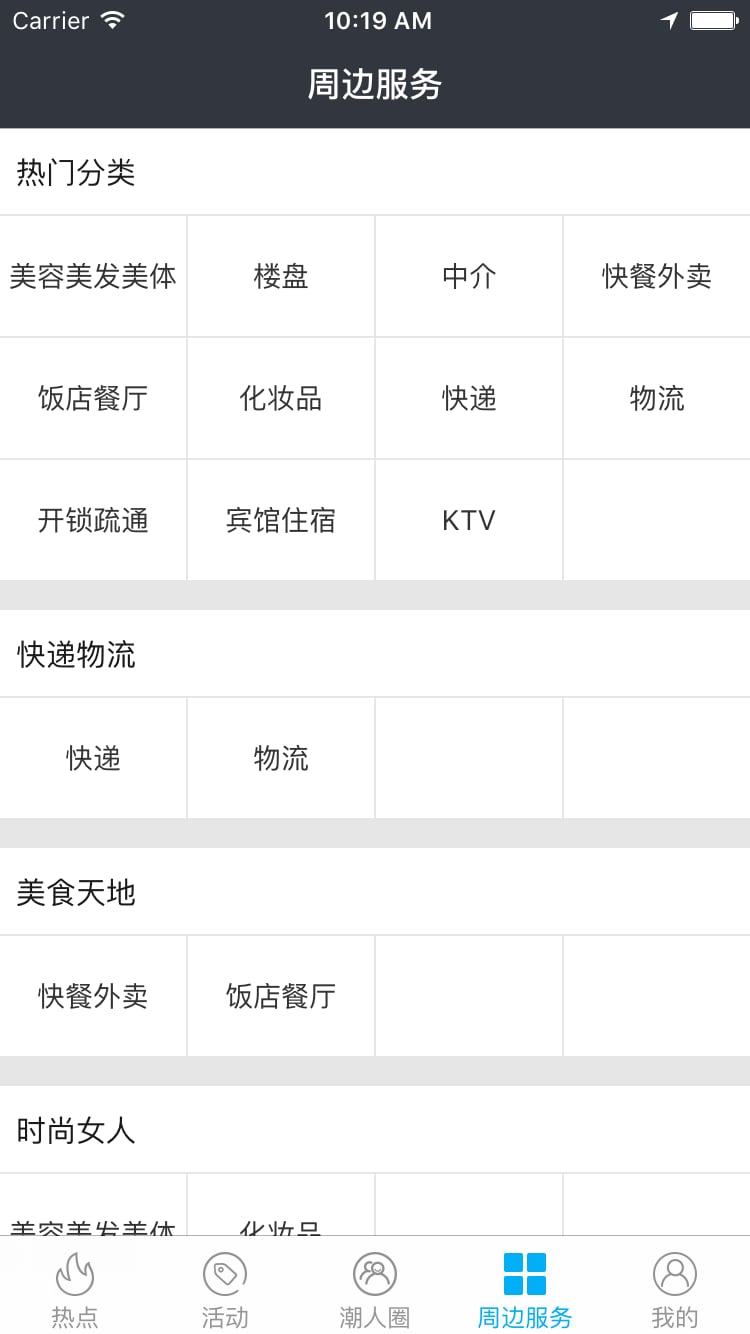Tap the flame icon for 热点
750x1334 pixels.
point(74,1273)
